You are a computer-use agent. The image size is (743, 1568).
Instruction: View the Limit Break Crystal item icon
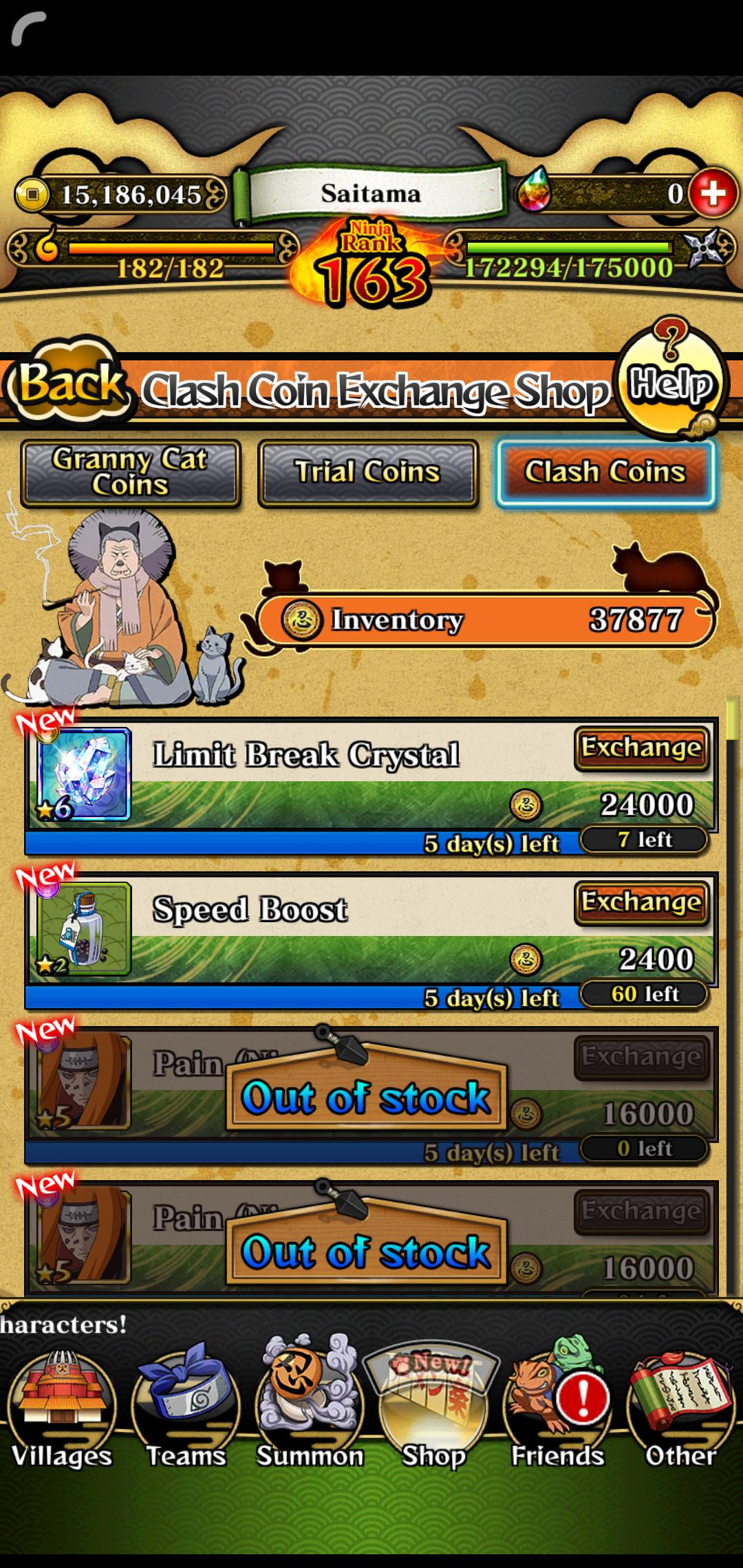click(83, 774)
